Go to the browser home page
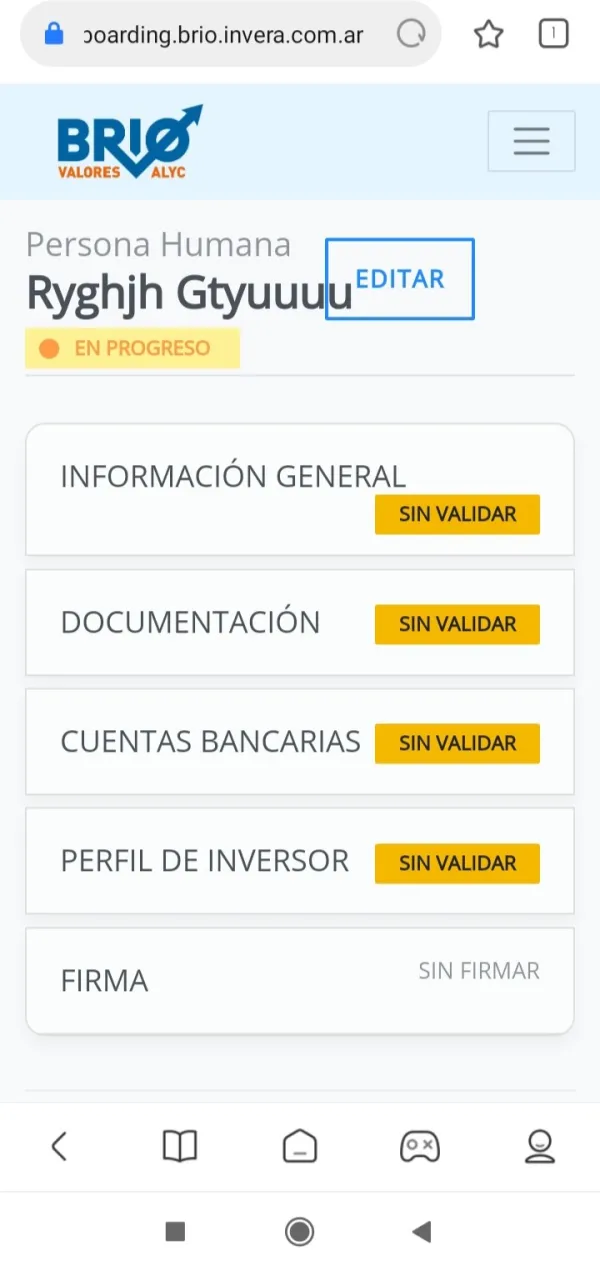Image resolution: width=600 pixels, height=1271 pixels. (300, 1146)
